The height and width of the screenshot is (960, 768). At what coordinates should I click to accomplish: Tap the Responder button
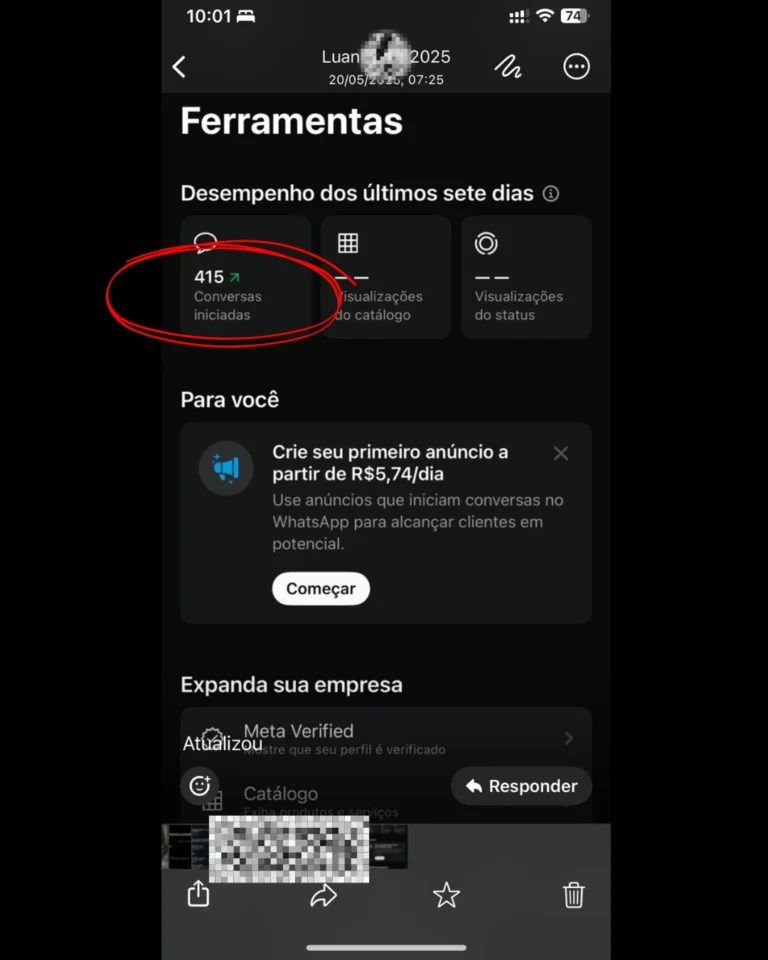click(x=521, y=786)
